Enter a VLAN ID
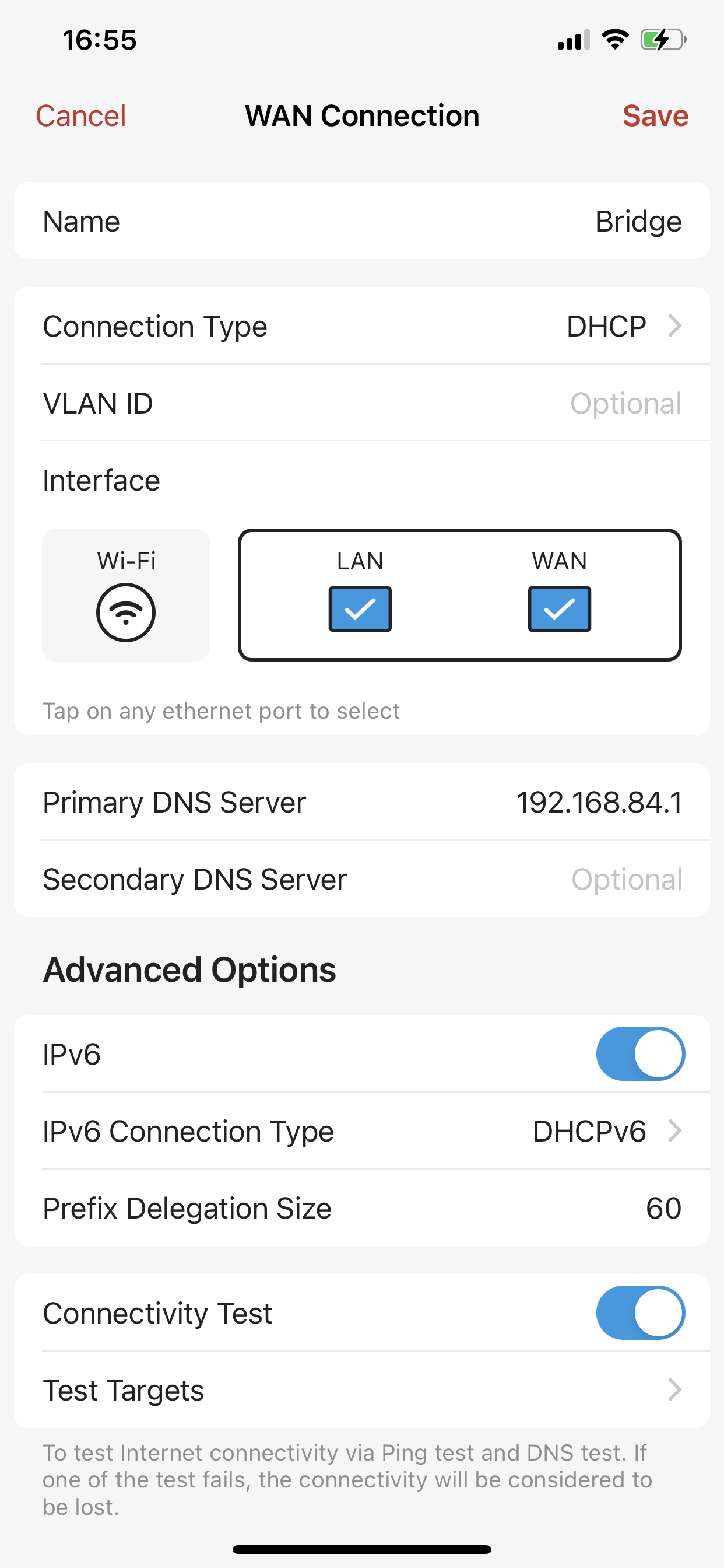The height and width of the screenshot is (1568, 724). [362, 403]
